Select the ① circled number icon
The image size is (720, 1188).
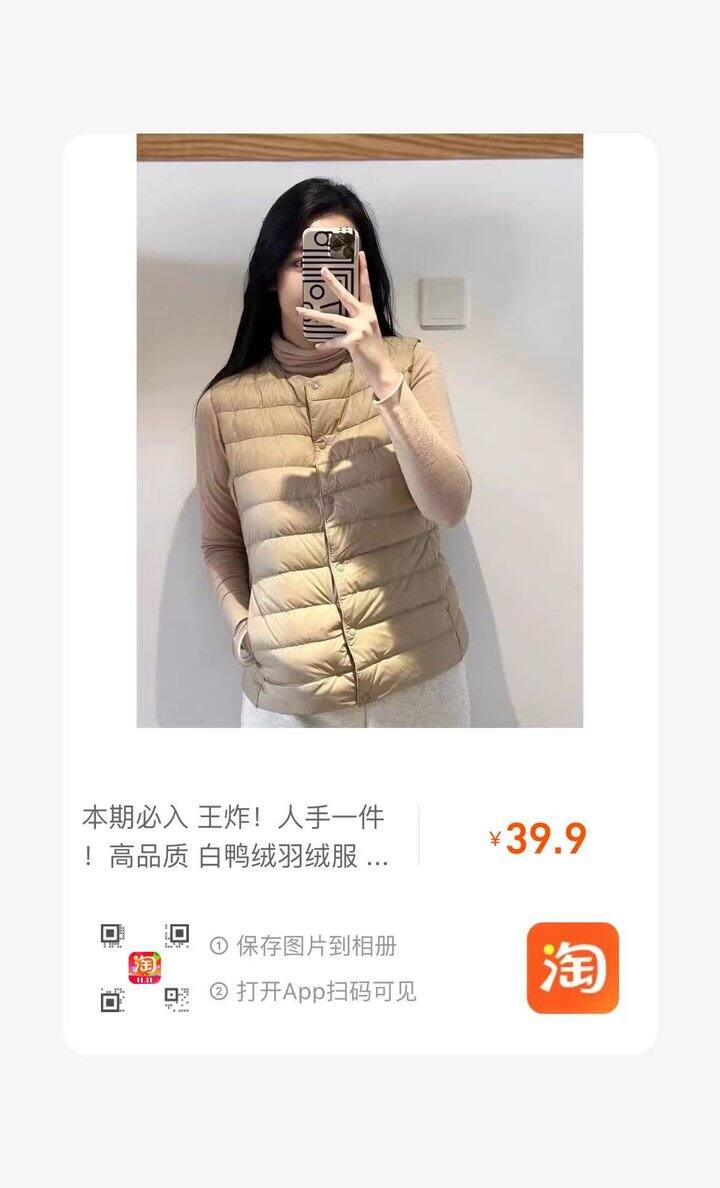(x=220, y=945)
